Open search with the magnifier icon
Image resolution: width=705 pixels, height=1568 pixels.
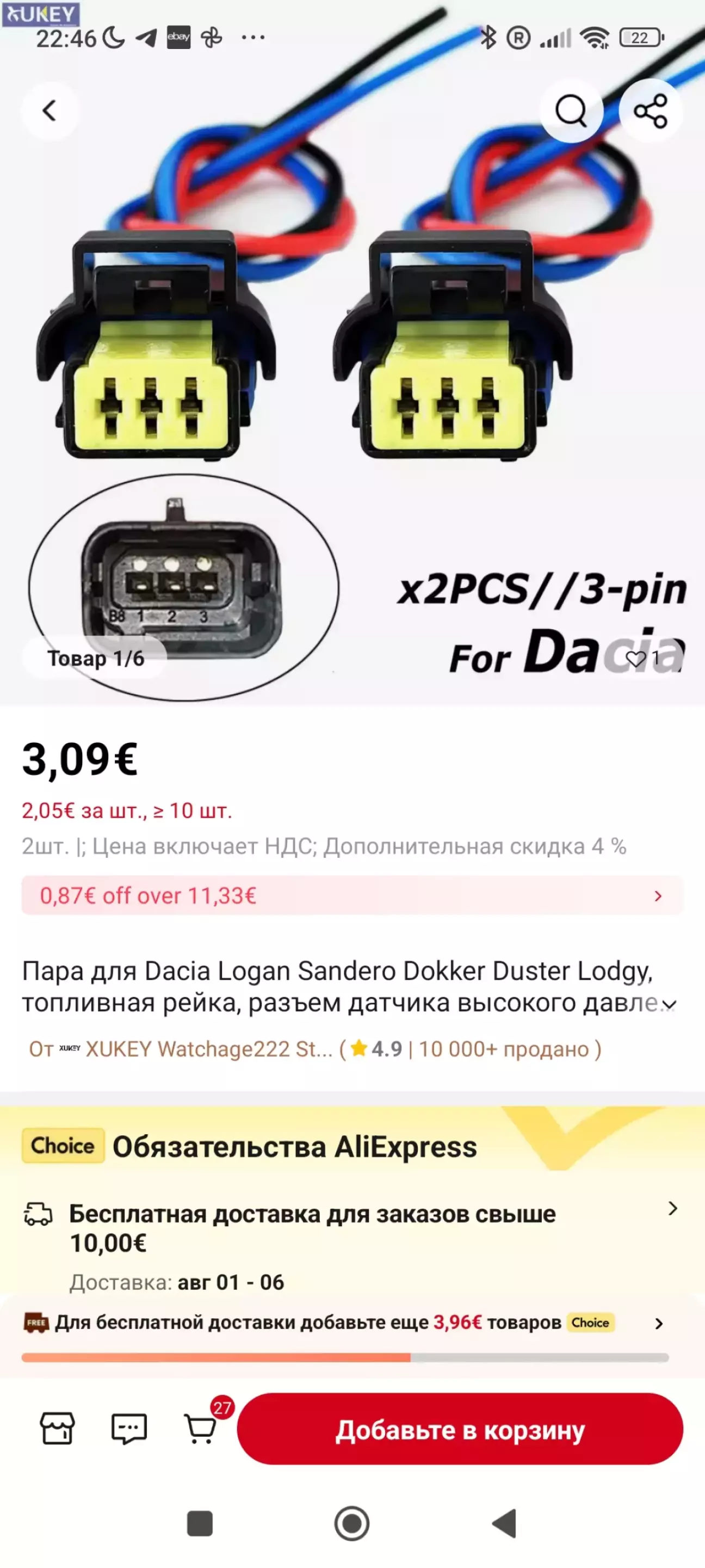[x=571, y=111]
